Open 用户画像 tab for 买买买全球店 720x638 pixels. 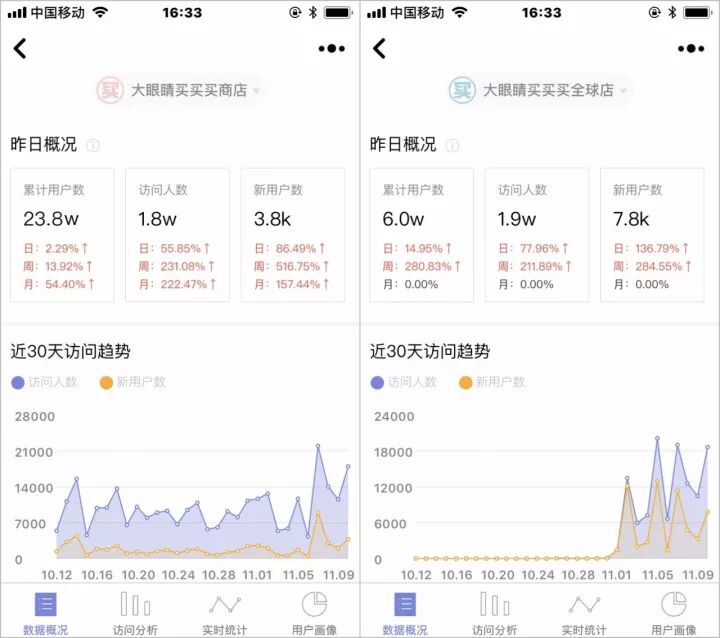point(674,612)
